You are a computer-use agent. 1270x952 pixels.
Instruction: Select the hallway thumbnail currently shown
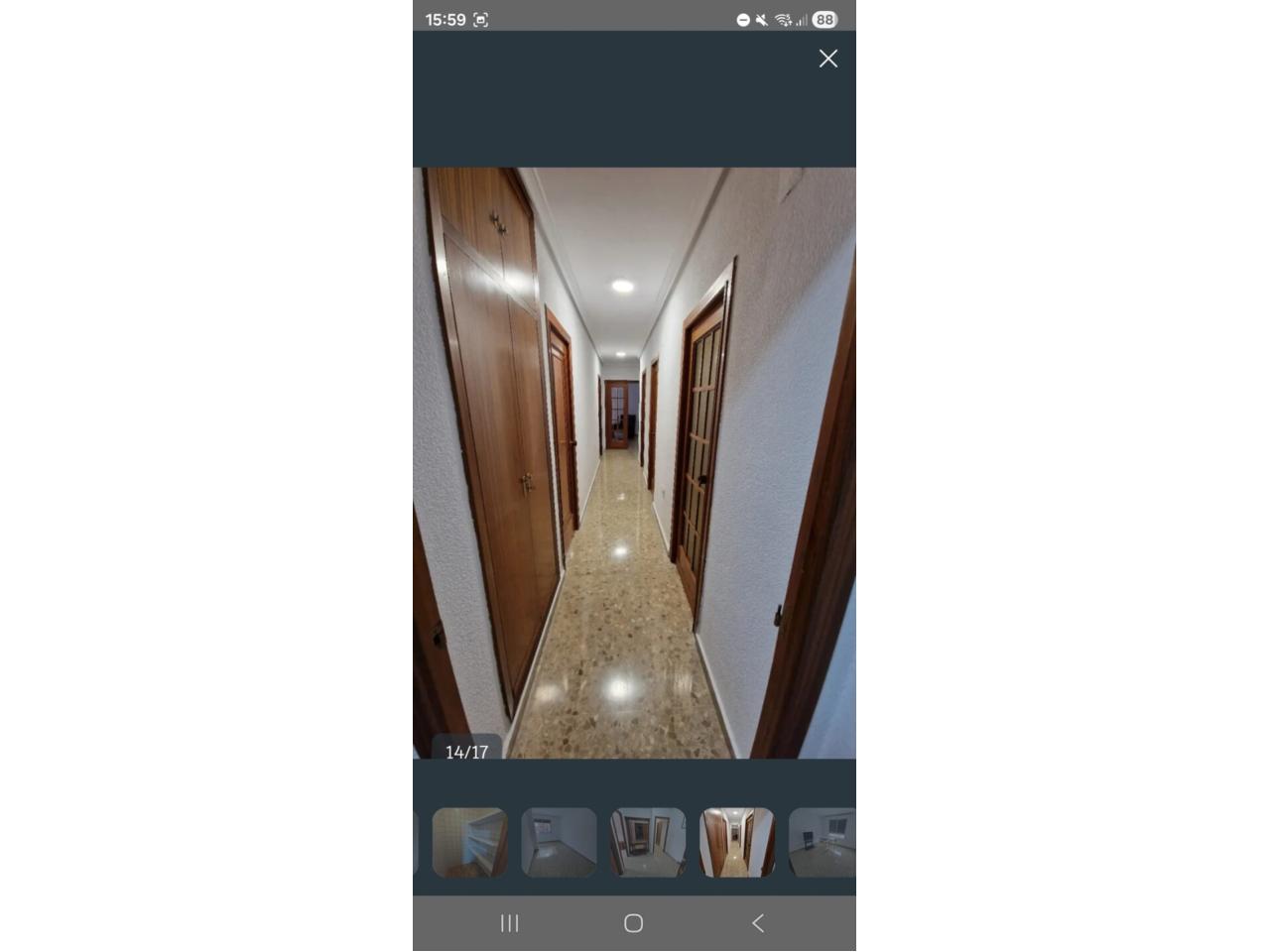pyautogui.click(x=737, y=842)
